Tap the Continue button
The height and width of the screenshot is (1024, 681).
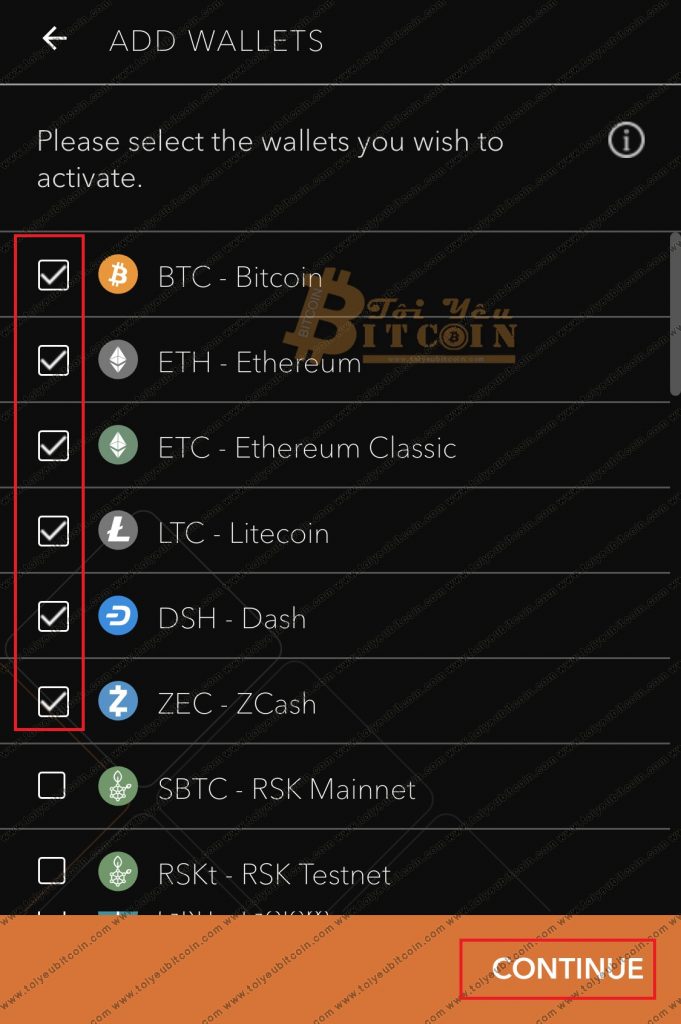click(x=567, y=968)
